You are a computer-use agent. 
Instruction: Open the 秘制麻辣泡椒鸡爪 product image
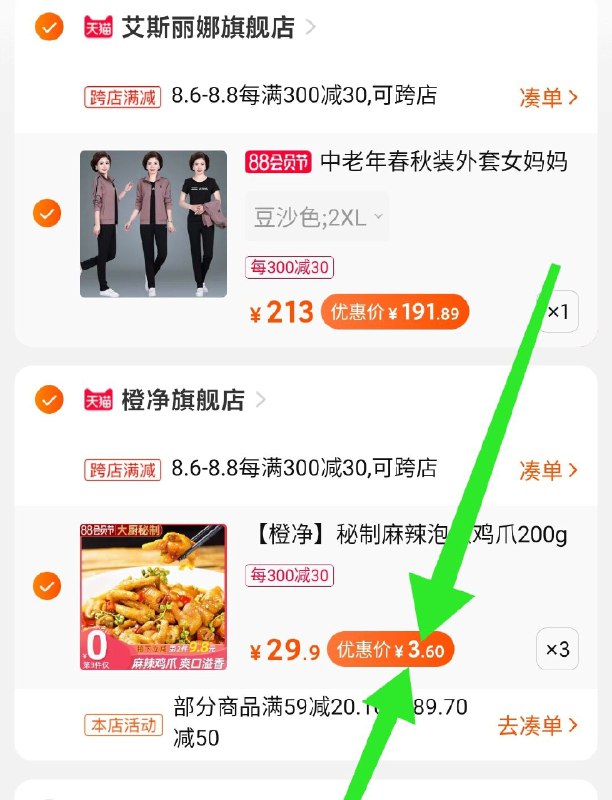(x=153, y=596)
